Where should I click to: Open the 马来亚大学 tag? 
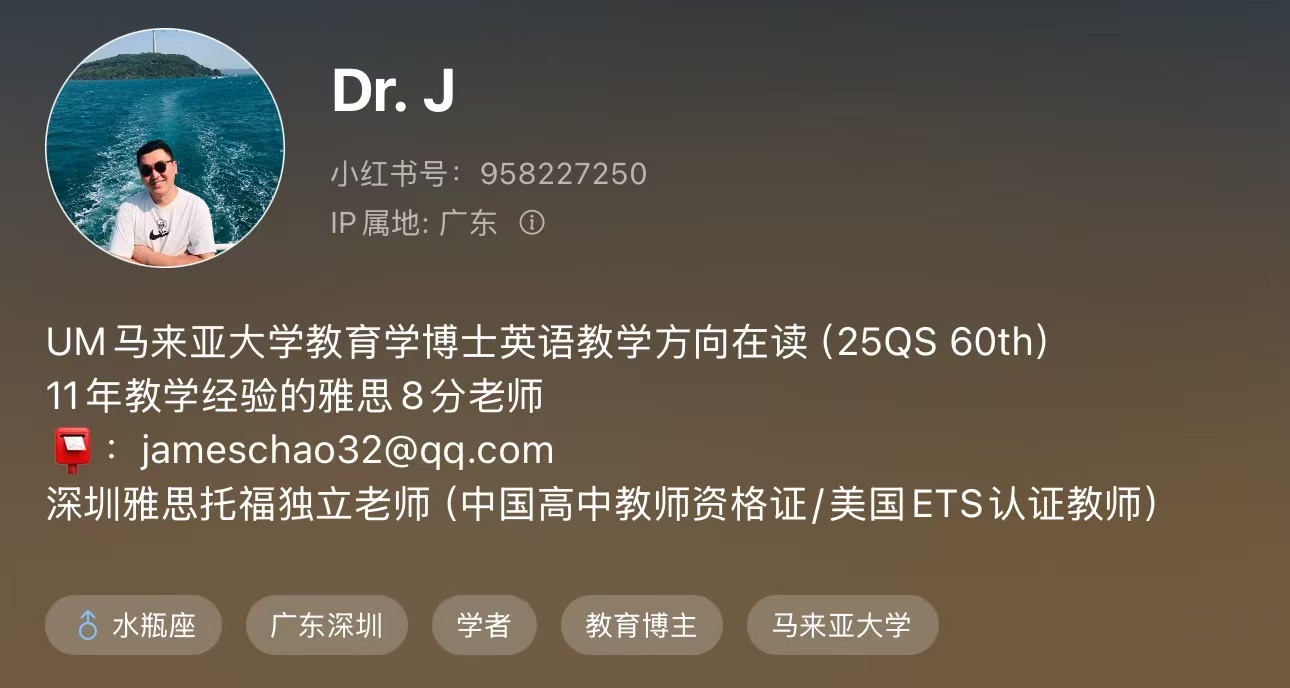click(842, 626)
